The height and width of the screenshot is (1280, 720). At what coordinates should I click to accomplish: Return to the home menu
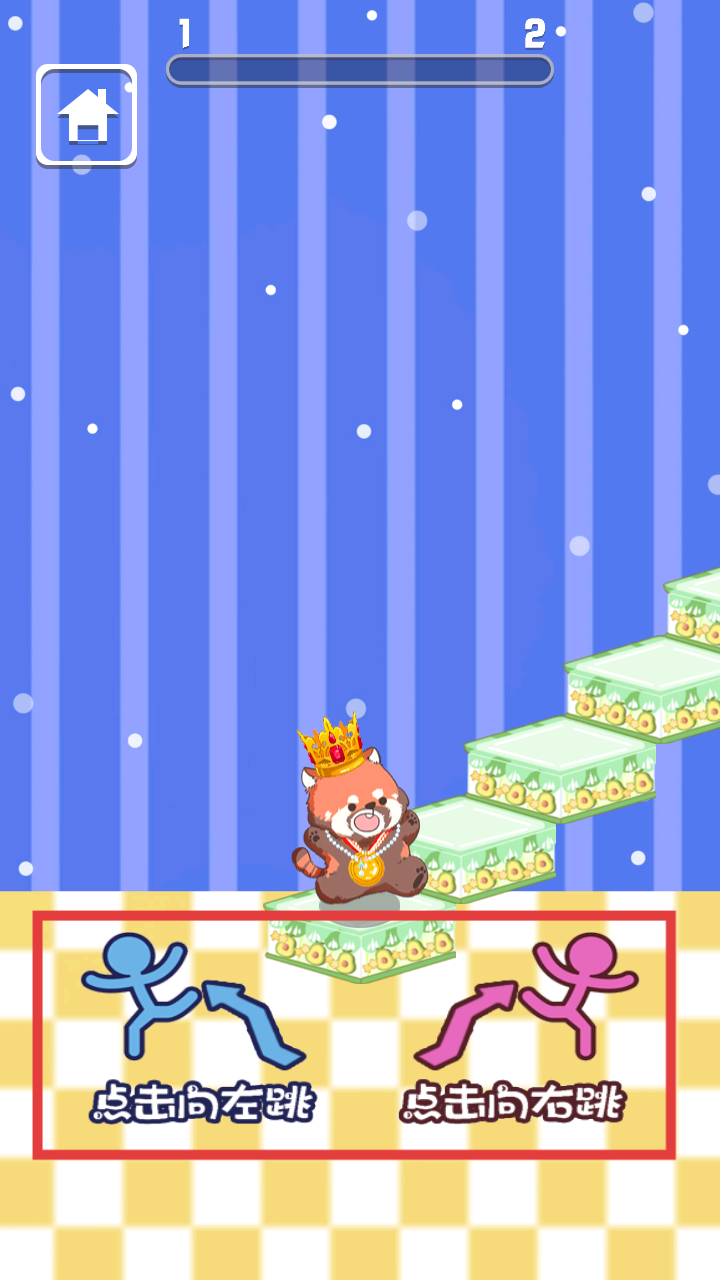click(87, 115)
